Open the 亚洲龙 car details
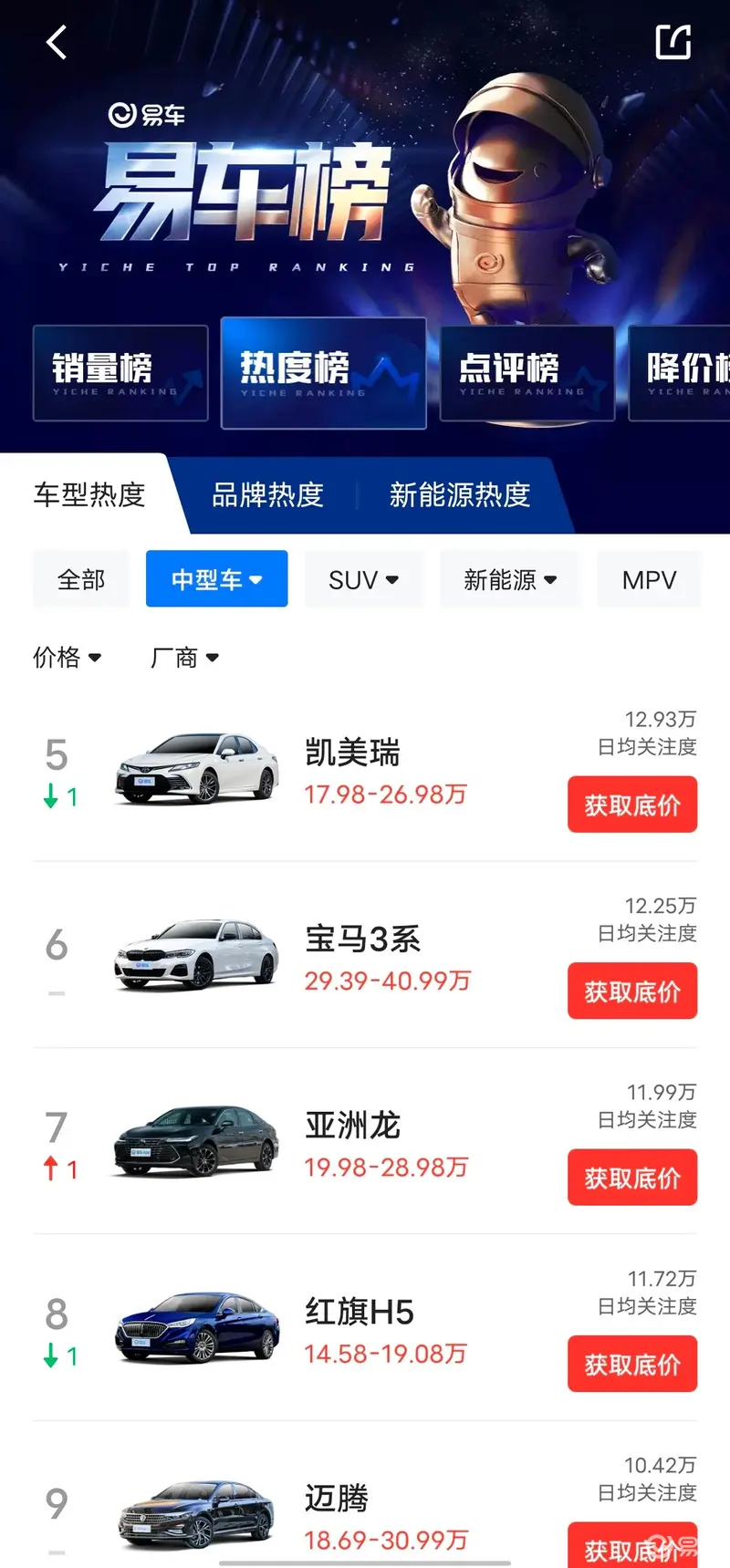 click(352, 1127)
